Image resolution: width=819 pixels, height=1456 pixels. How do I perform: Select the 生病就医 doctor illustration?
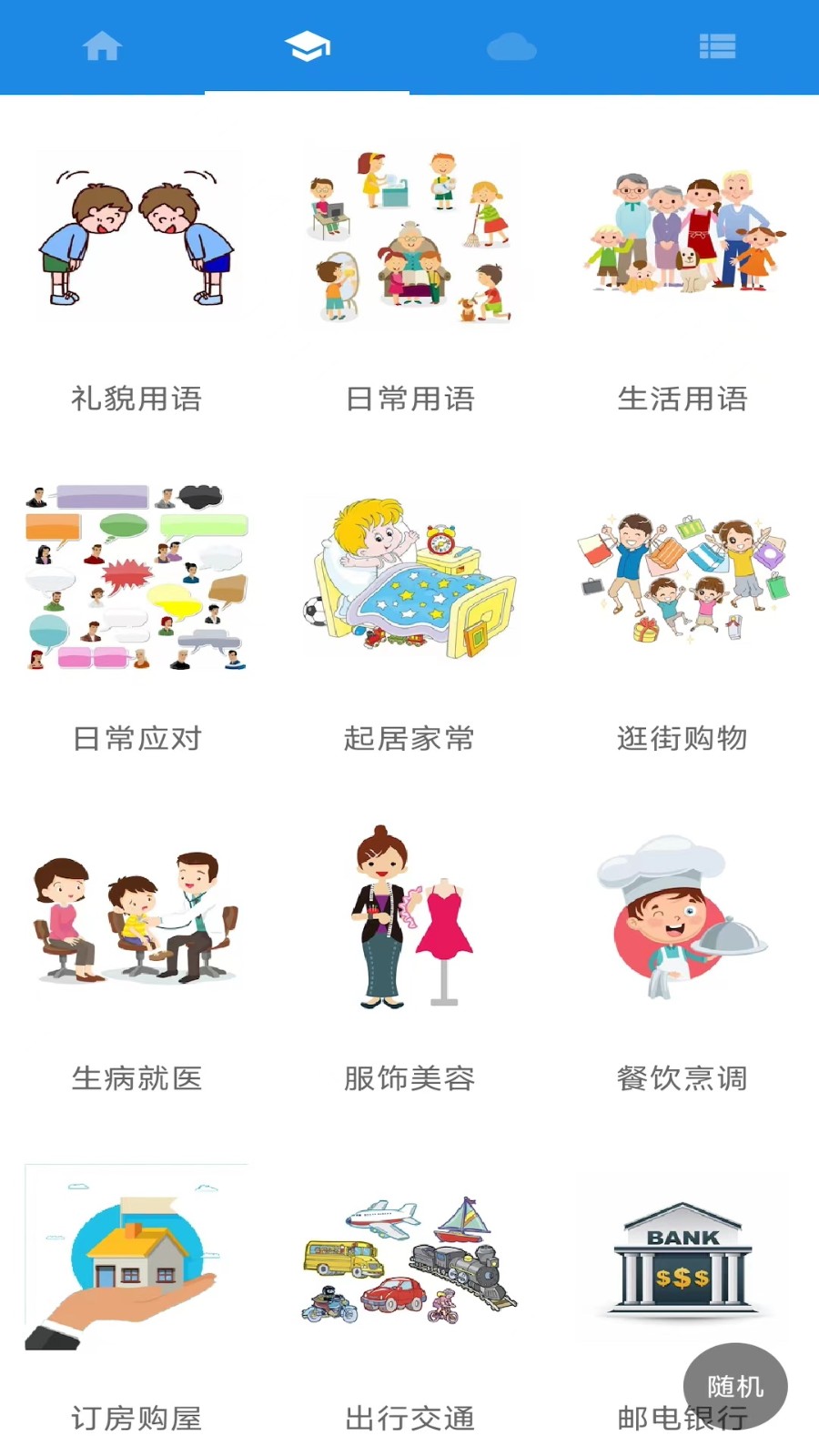136,919
